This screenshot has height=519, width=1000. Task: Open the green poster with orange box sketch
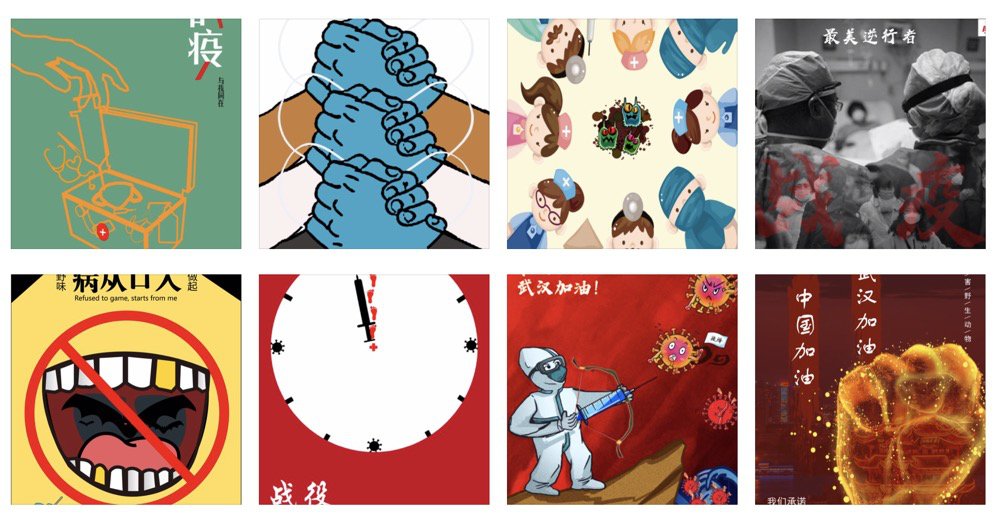click(x=126, y=133)
